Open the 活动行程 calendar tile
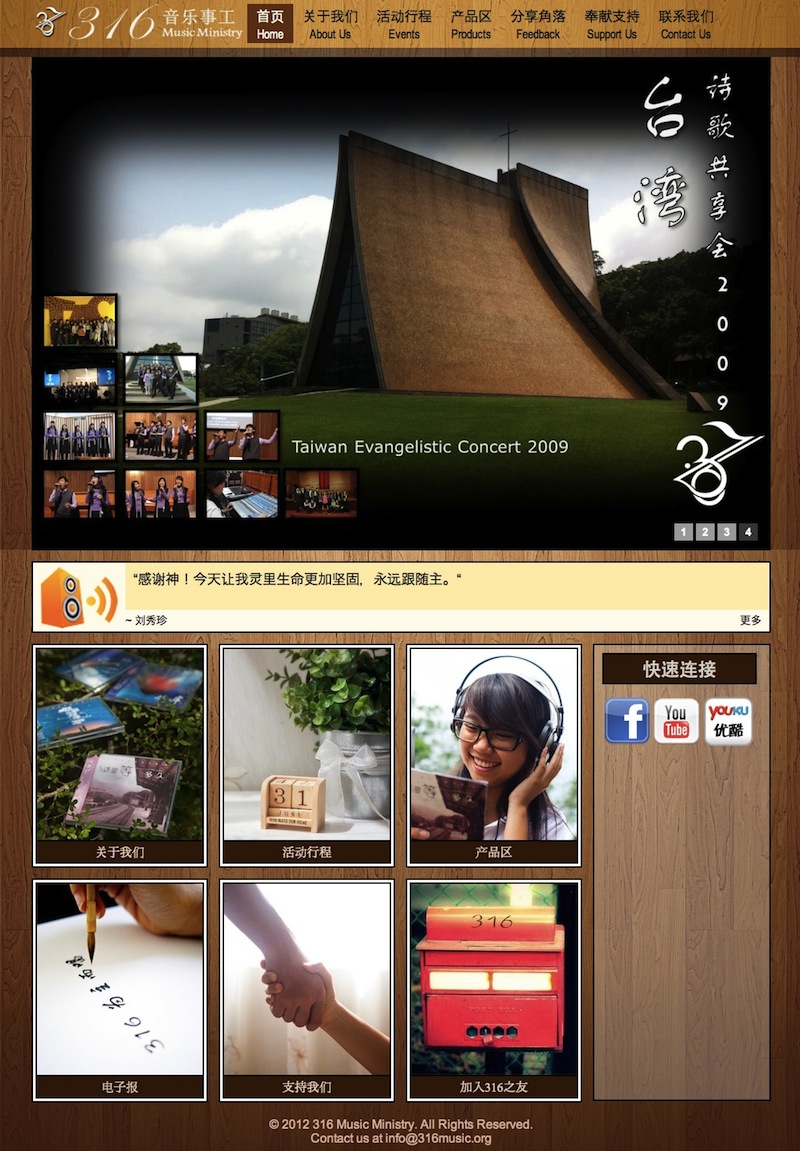Screen dimensions: 800x1151 (307, 755)
